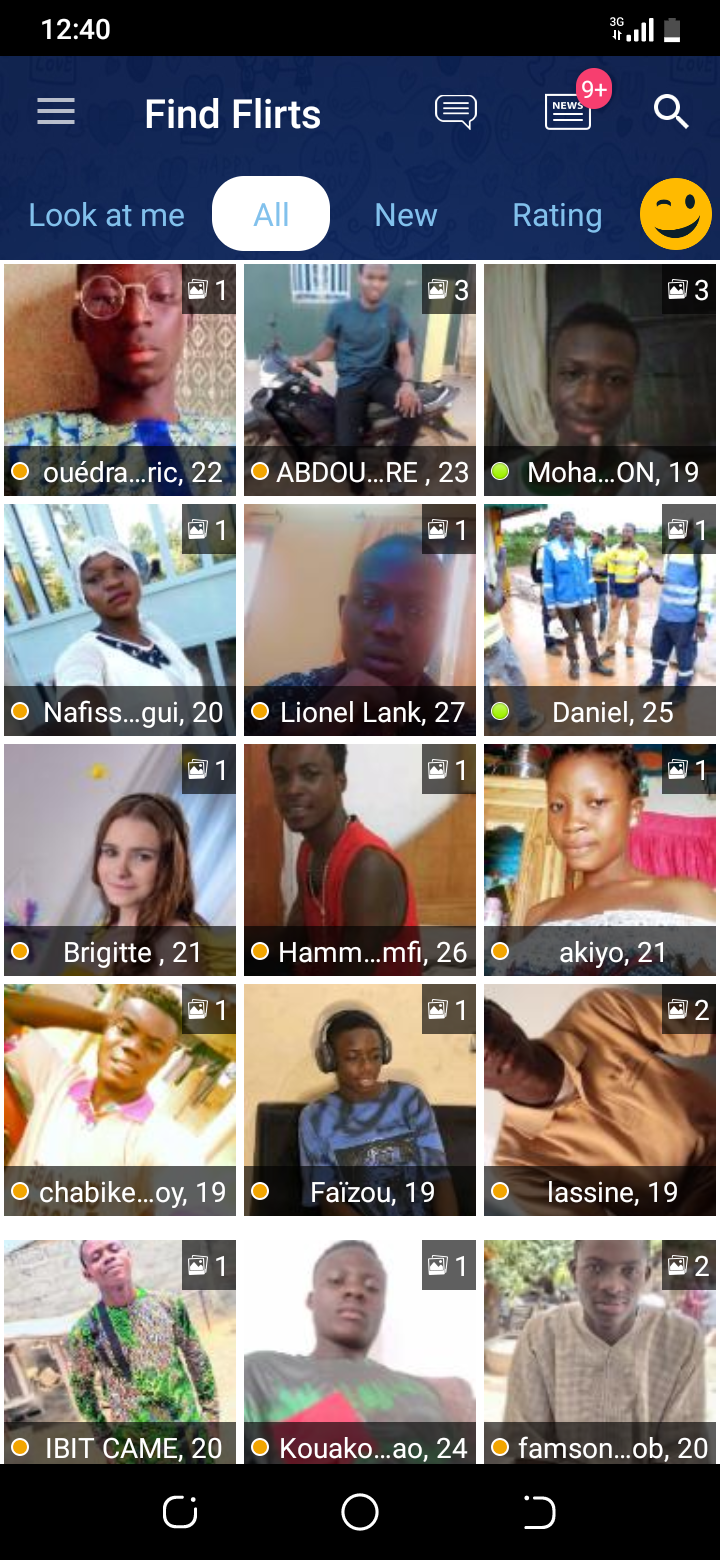Open the messages chat icon
The width and height of the screenshot is (720, 1560).
tap(456, 112)
